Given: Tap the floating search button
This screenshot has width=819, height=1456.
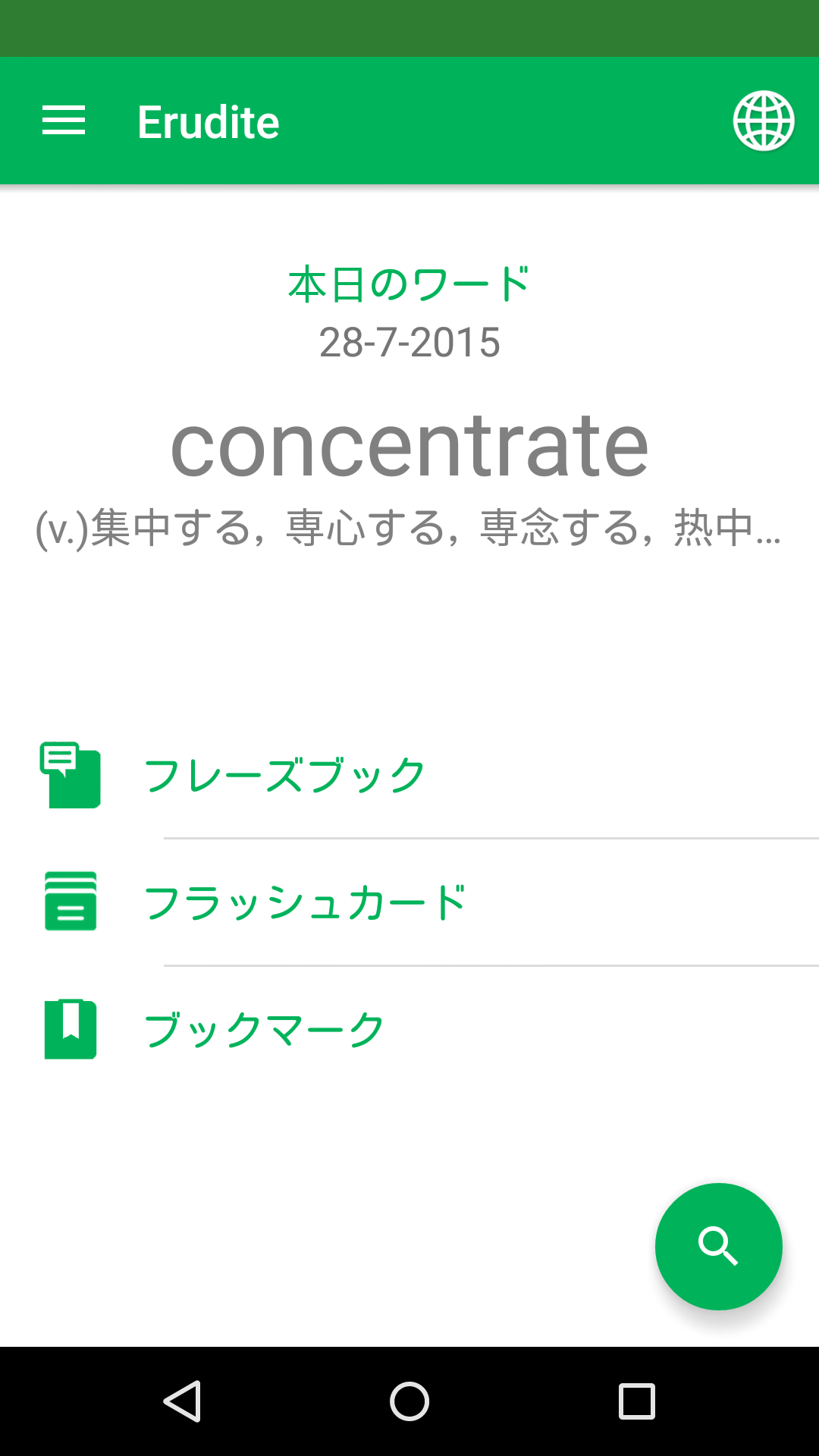Looking at the screenshot, I should 718,1246.
